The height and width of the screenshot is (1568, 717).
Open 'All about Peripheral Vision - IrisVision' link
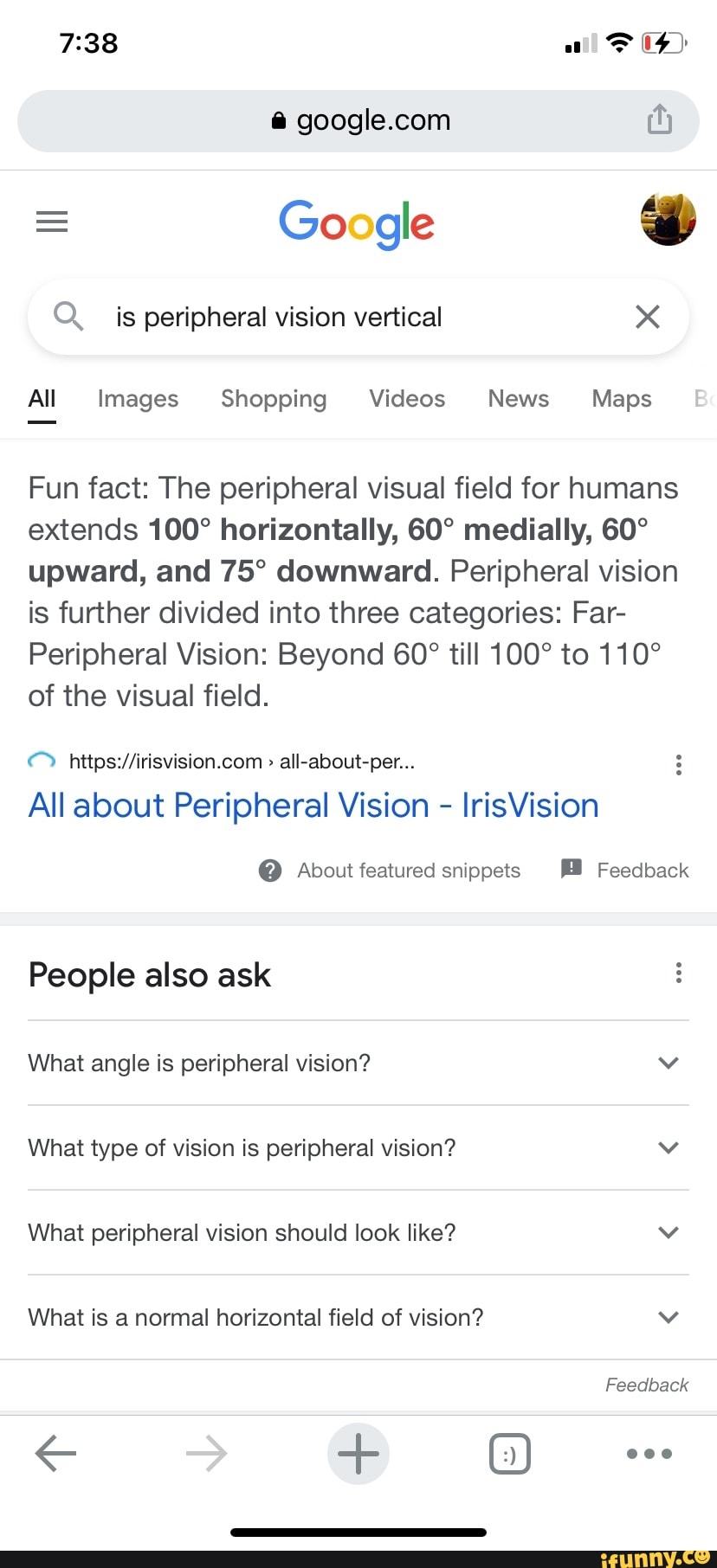313,806
